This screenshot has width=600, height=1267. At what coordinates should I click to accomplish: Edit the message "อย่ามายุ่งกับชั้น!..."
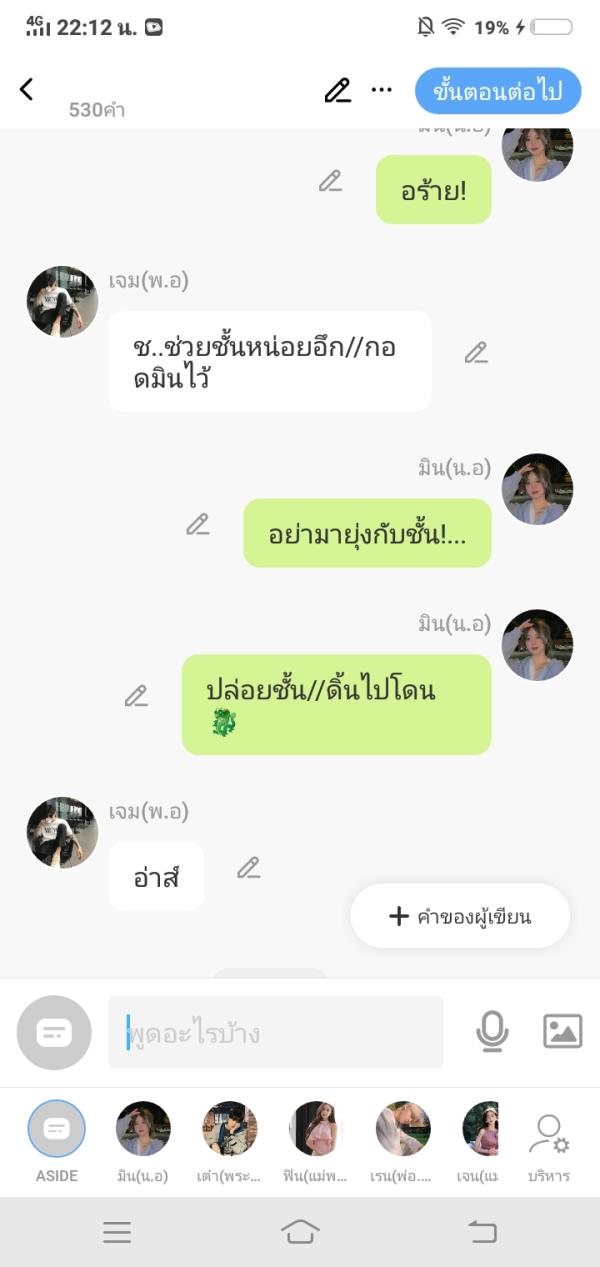click(x=198, y=524)
